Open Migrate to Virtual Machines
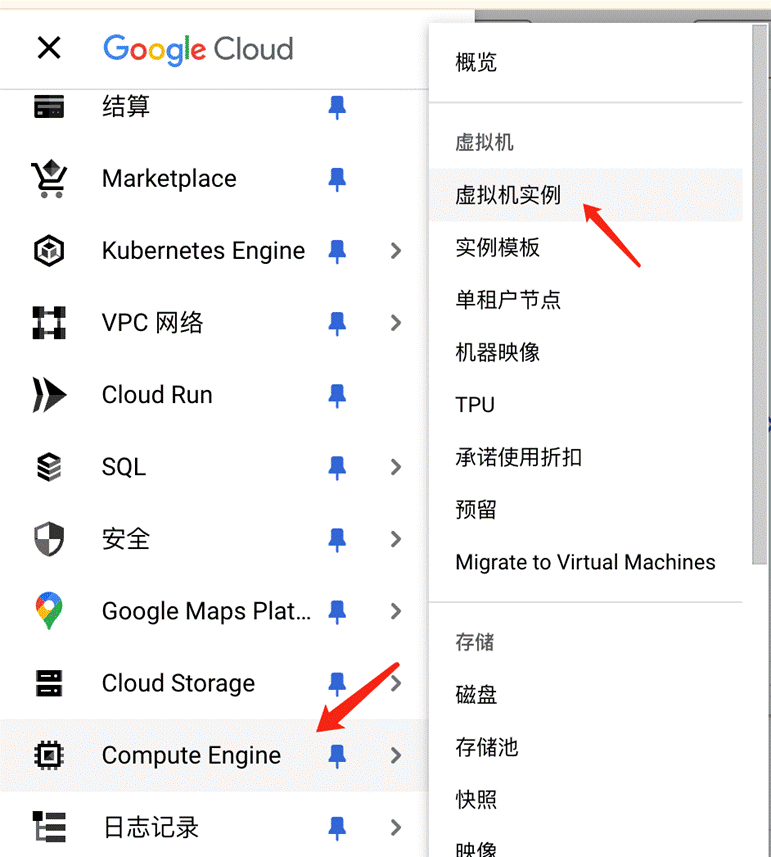 click(585, 562)
